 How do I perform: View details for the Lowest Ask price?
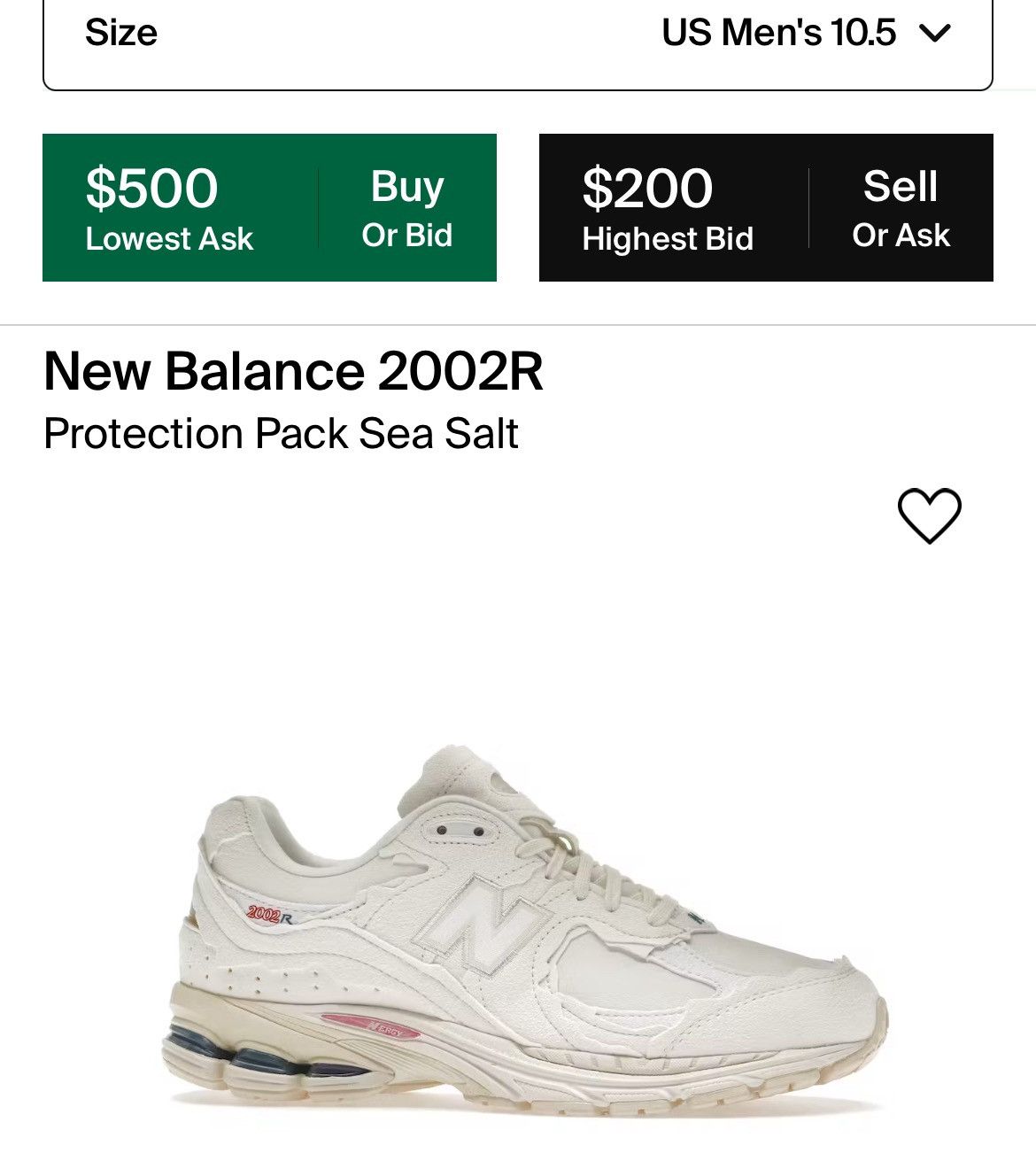click(x=170, y=208)
